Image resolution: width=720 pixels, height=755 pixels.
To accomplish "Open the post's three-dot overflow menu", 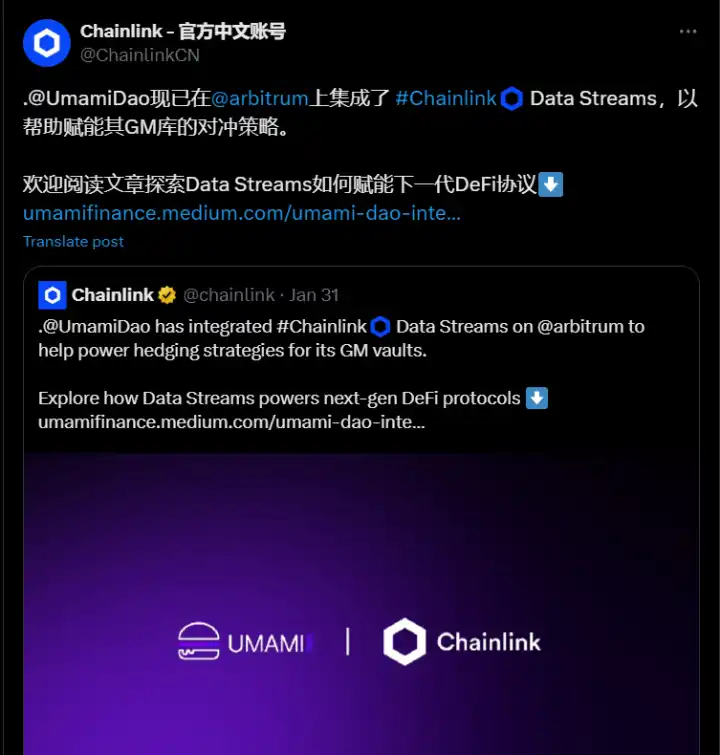I will 687,32.
